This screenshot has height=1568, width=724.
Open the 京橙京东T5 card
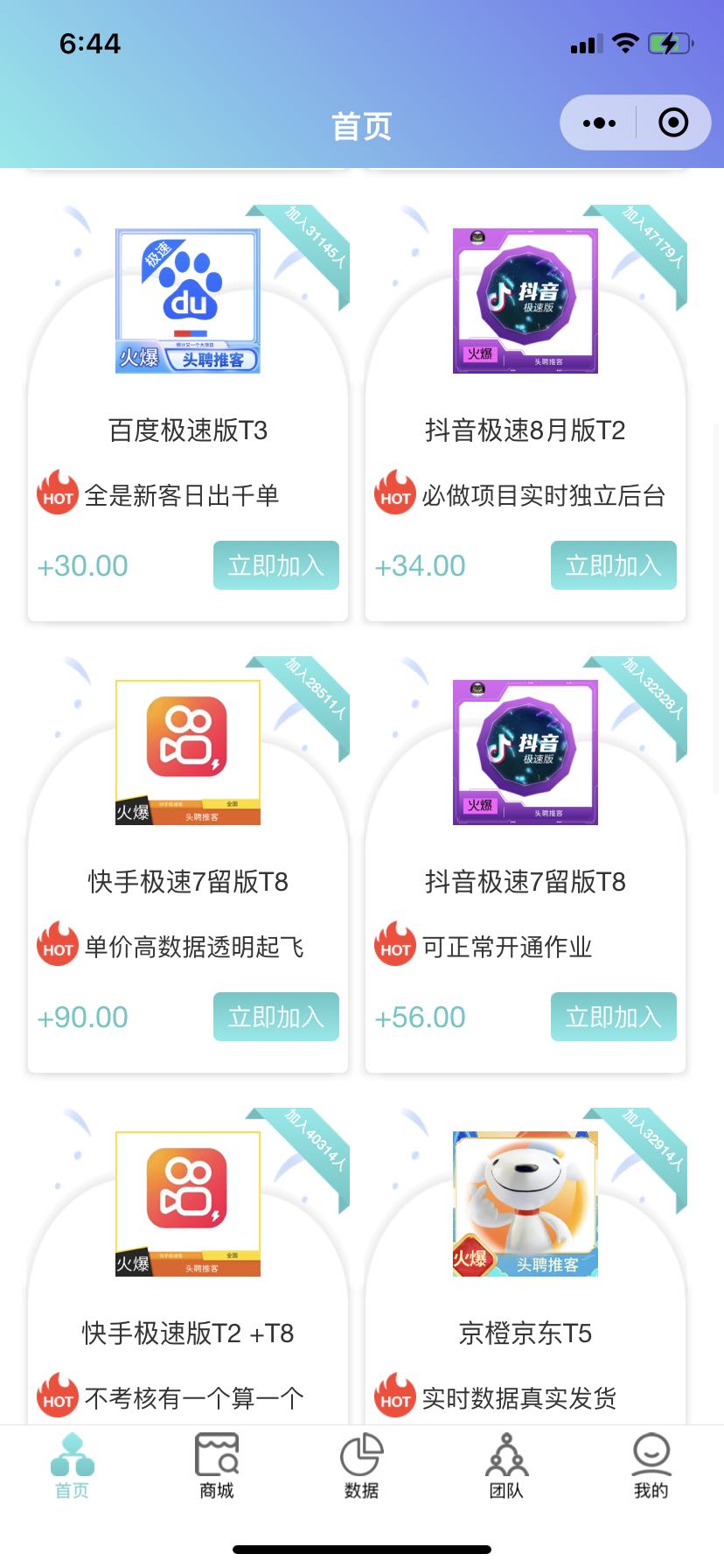pos(526,1204)
